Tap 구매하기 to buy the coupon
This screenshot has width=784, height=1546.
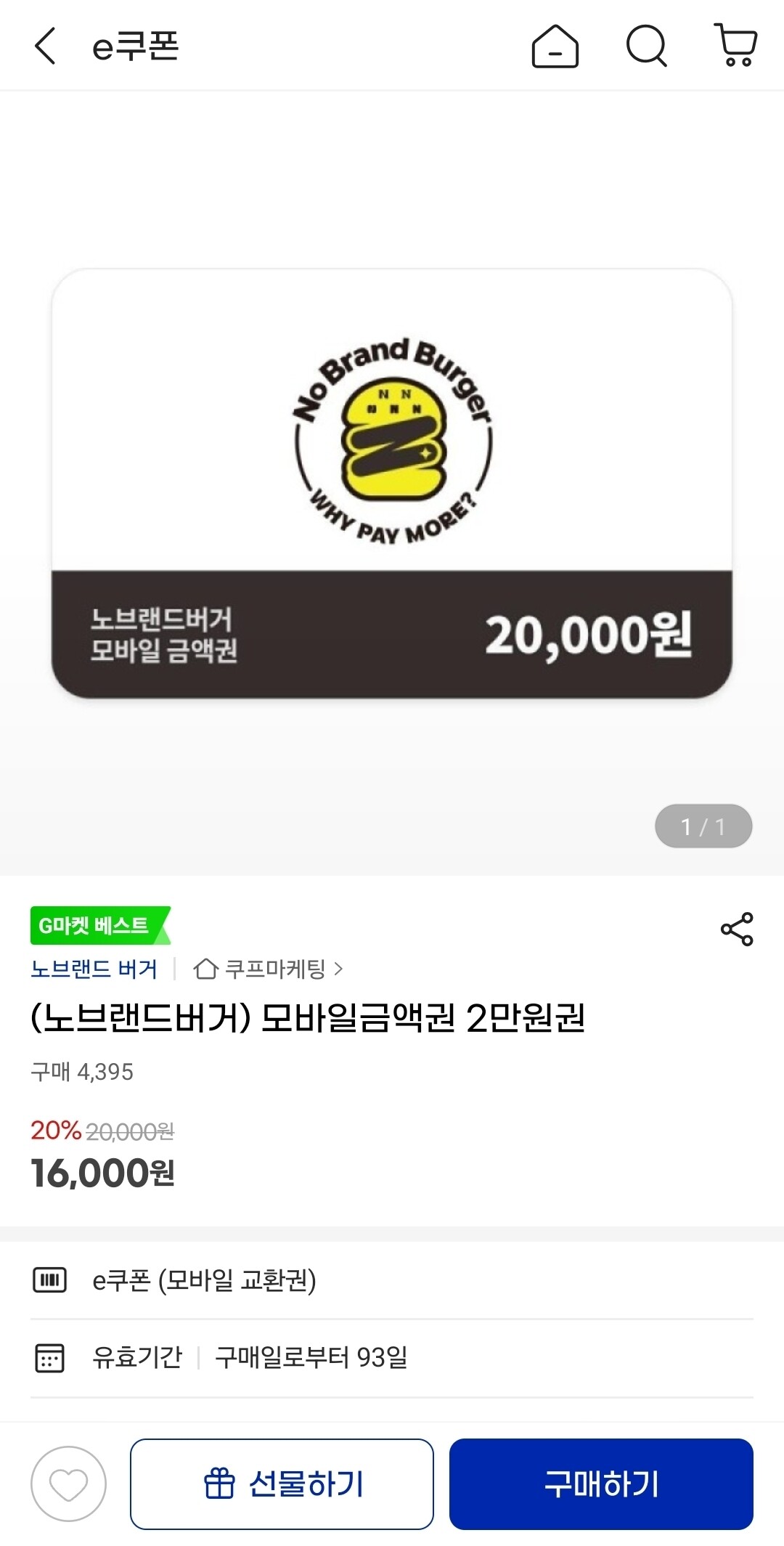click(601, 1484)
